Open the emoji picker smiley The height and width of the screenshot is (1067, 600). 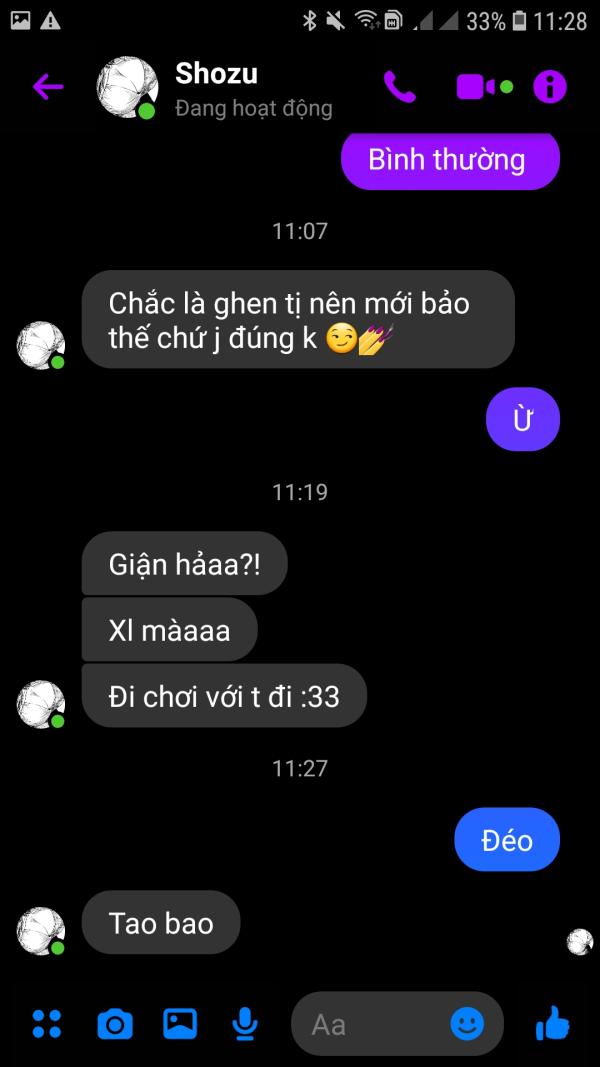click(x=467, y=1023)
